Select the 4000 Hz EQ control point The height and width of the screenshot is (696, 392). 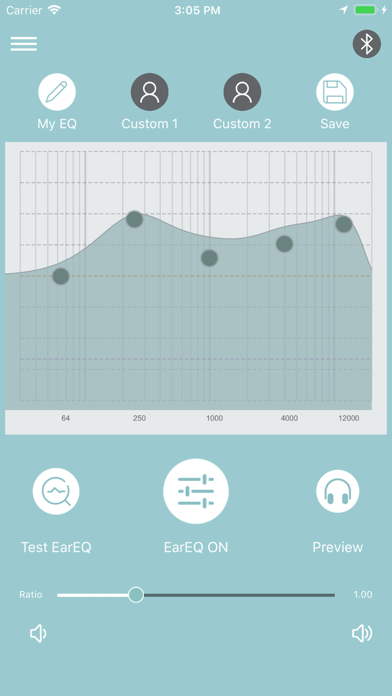(285, 244)
